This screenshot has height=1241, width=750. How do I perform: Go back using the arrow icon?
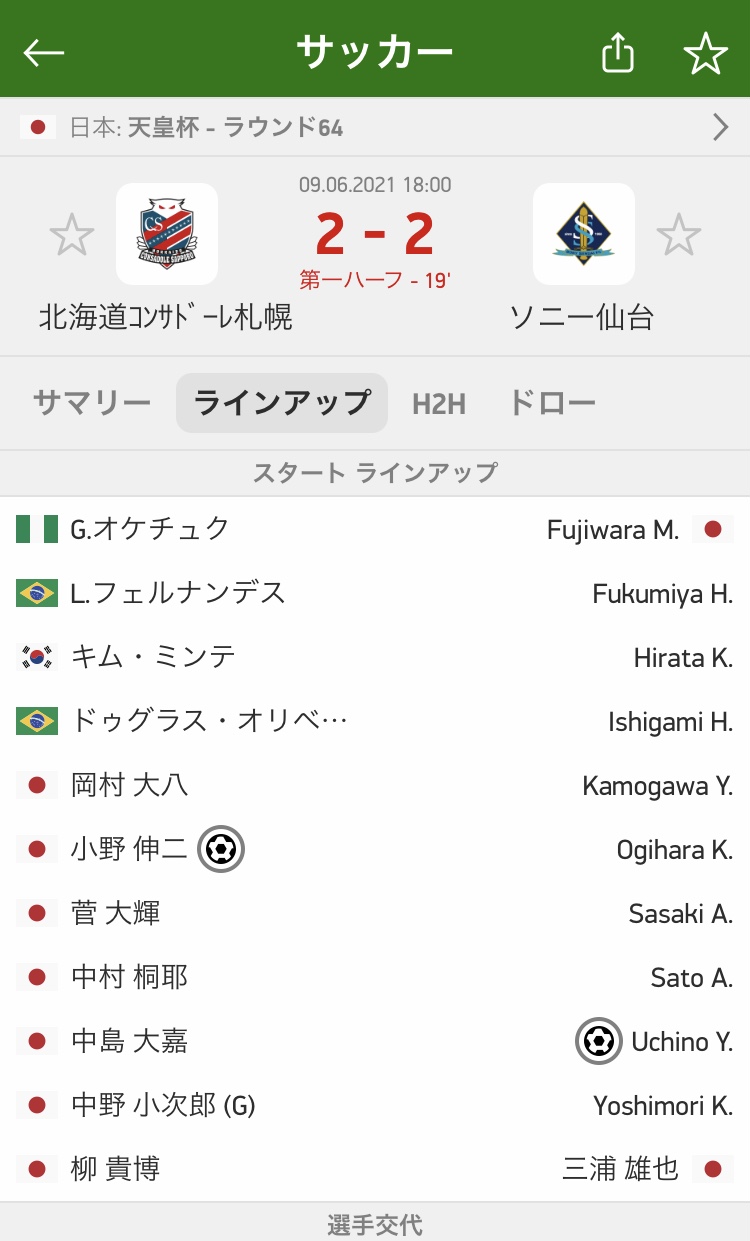[x=44, y=53]
